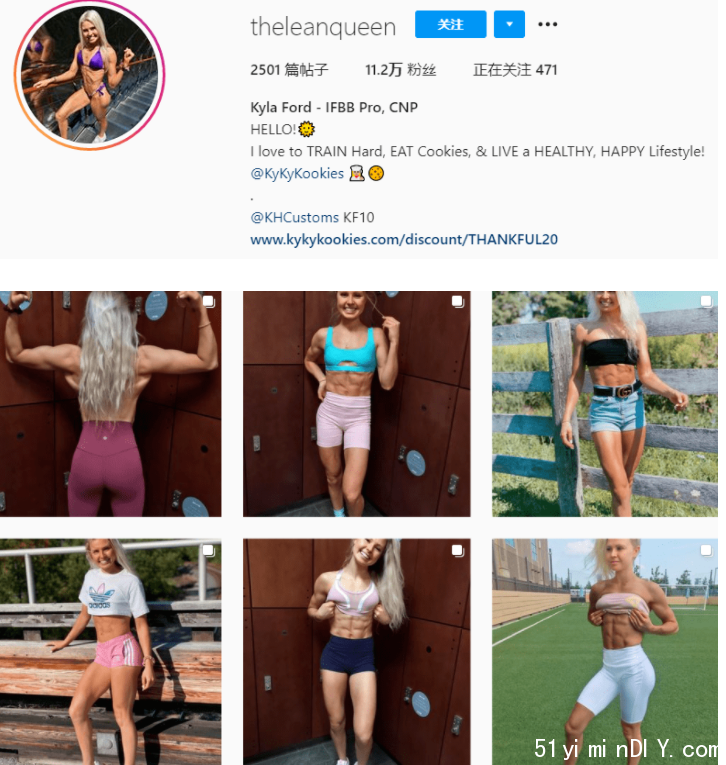Open the back-pose locker room post
Image resolution: width=726 pixels, height=765 pixels.
(x=110, y=403)
